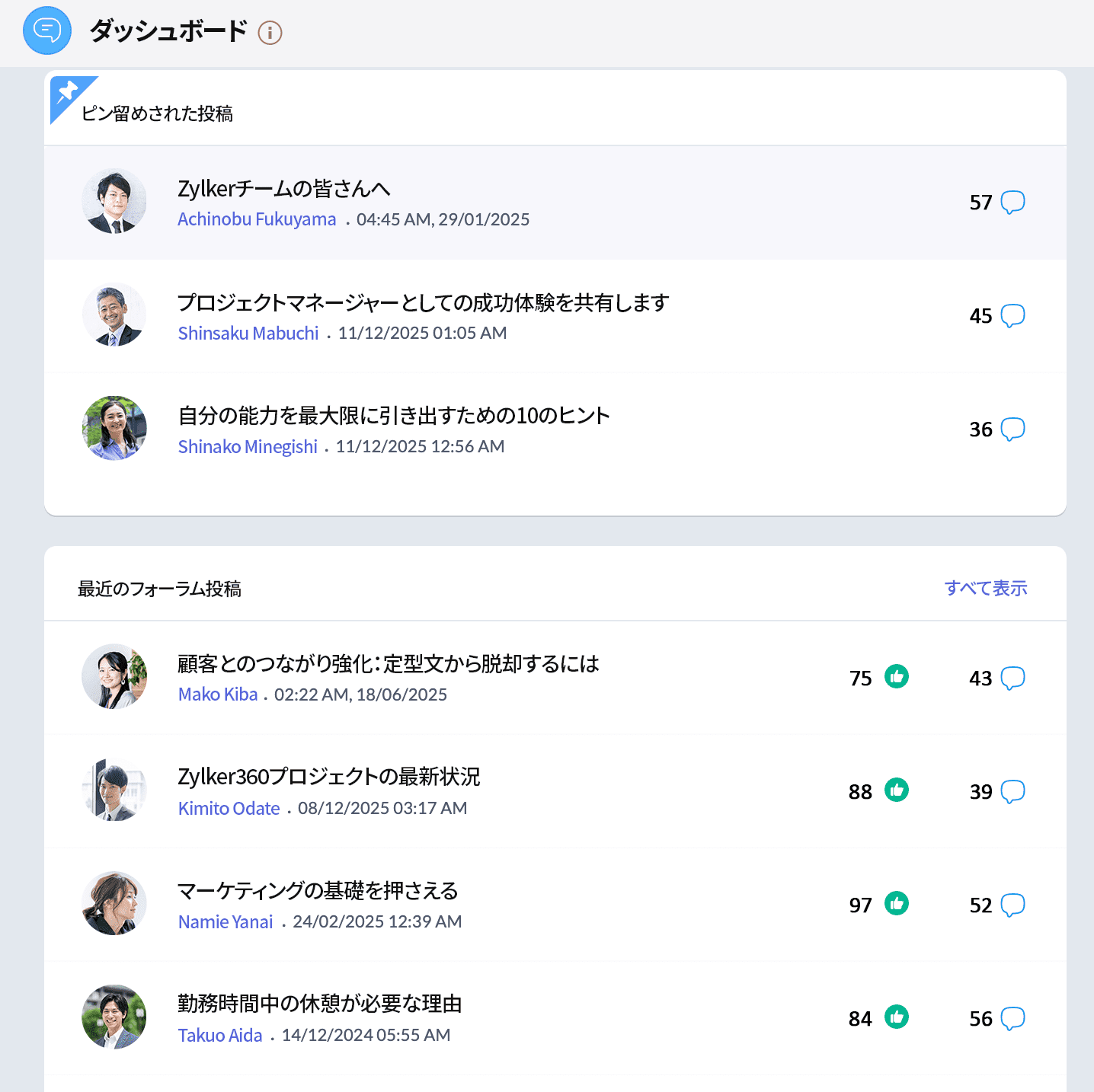
Task: Open the pinned post by Shinako Minegishi
Action: pyautogui.click(x=393, y=416)
